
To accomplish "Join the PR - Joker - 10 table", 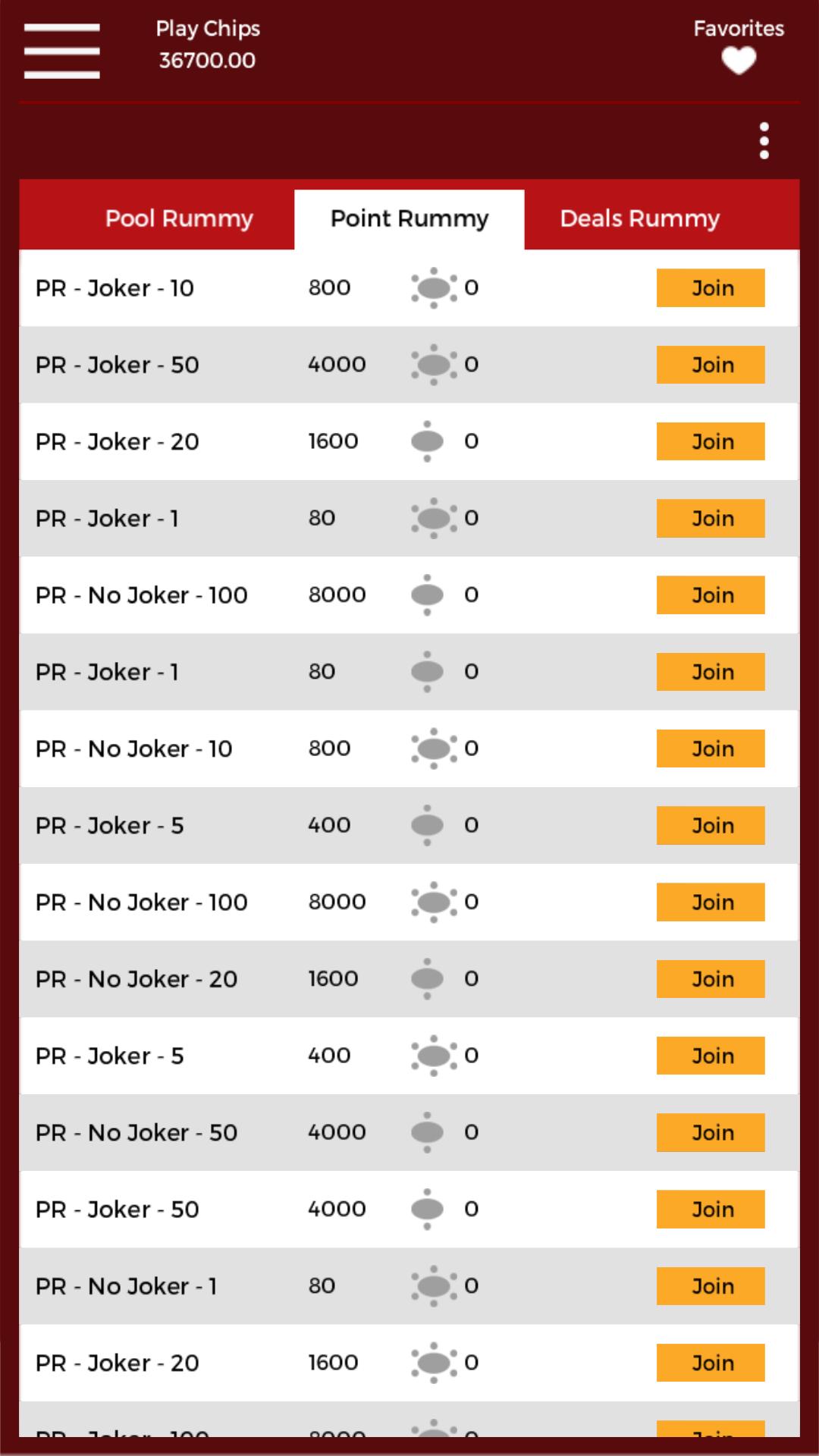I will pos(711,288).
